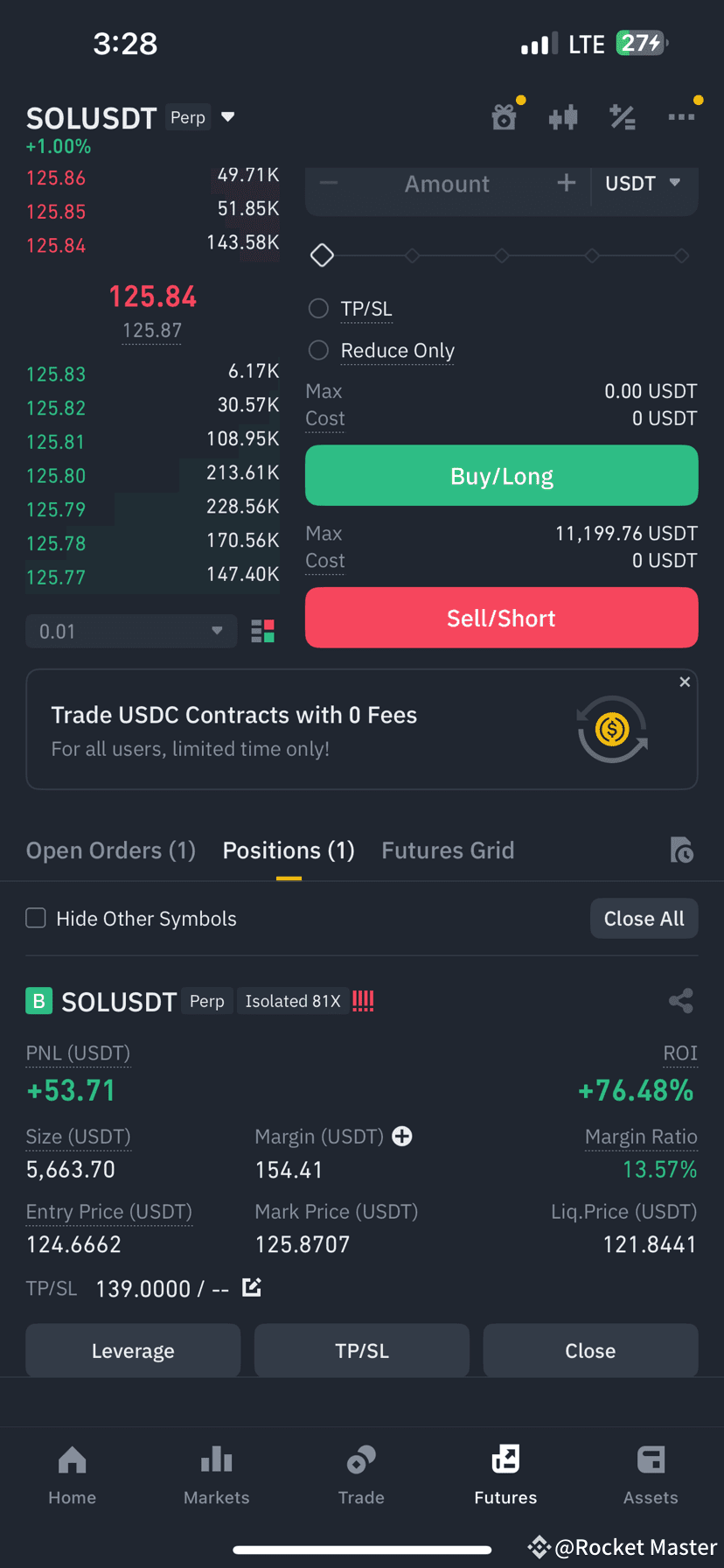This screenshot has width=724, height=1568.
Task: Open the more options ellipsis menu
Action: tap(682, 115)
